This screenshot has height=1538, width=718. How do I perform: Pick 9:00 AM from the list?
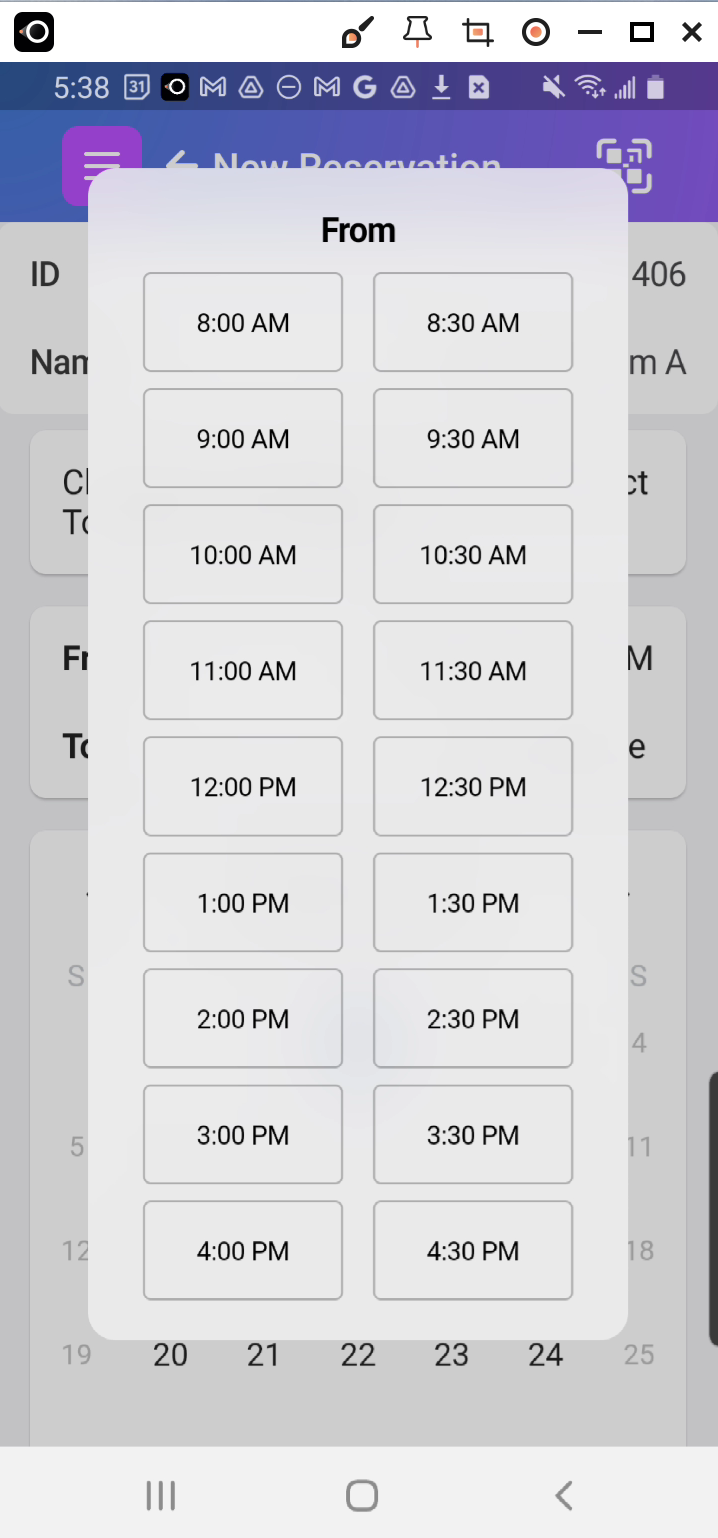point(243,438)
